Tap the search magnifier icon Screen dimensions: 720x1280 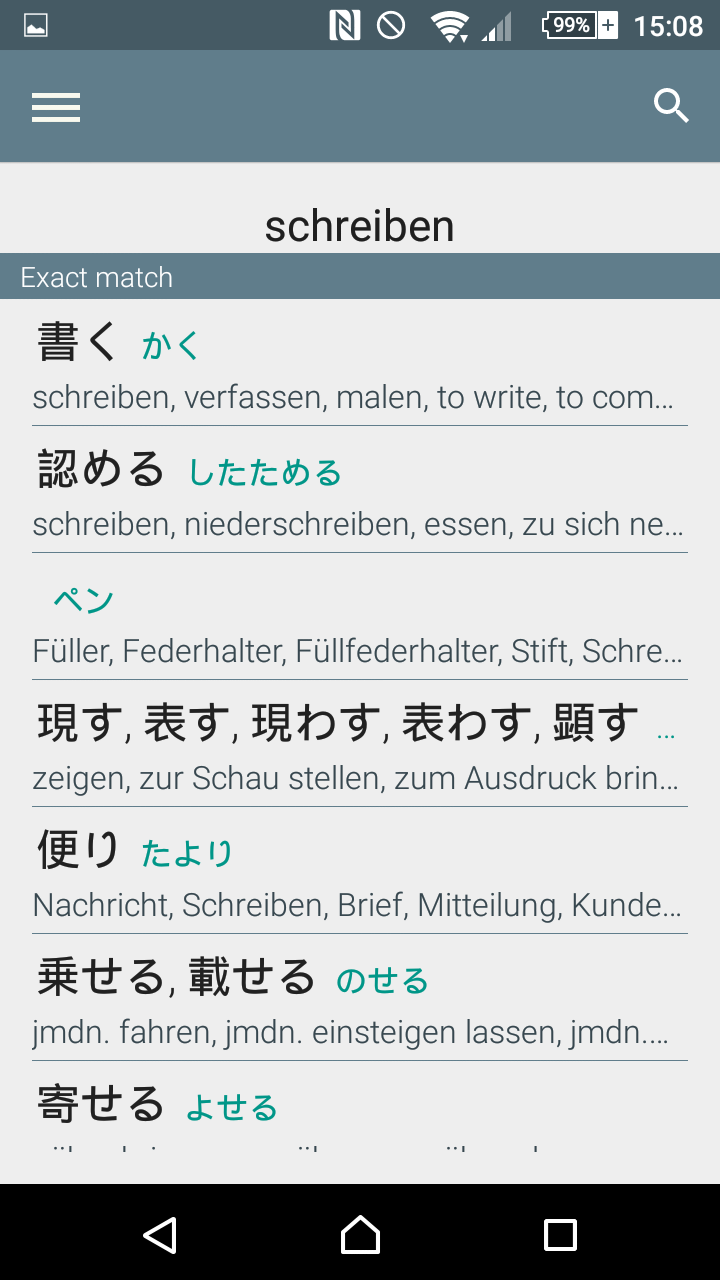671,105
